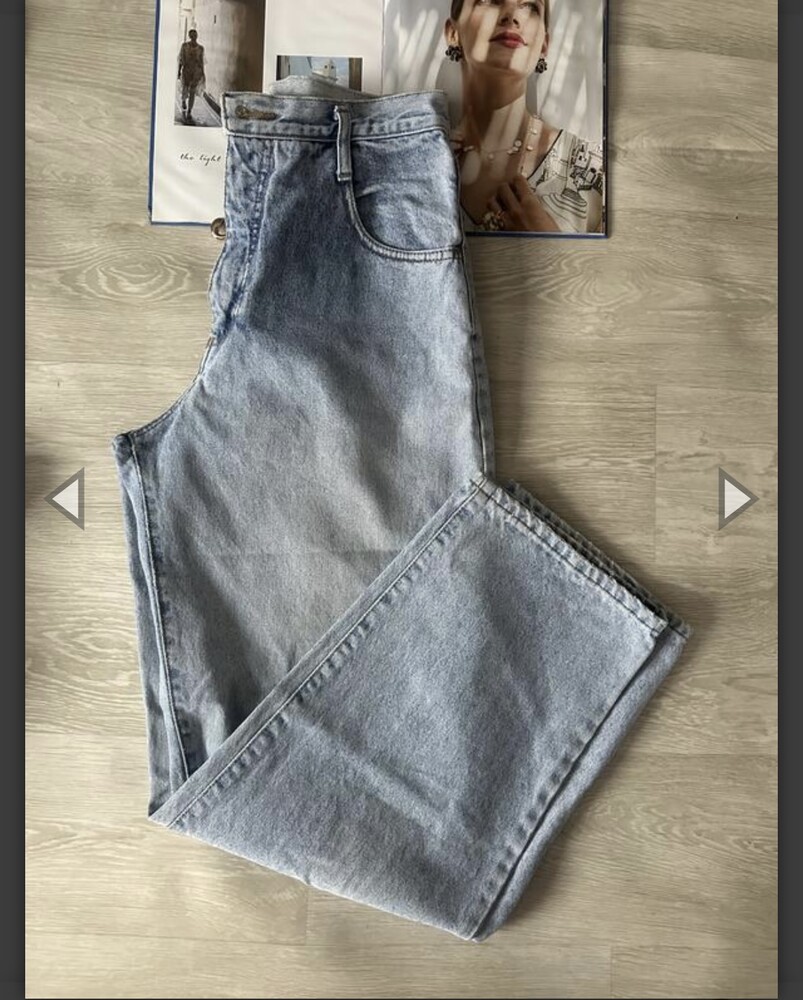
Task: Go to the next photo
Action: click(x=736, y=498)
